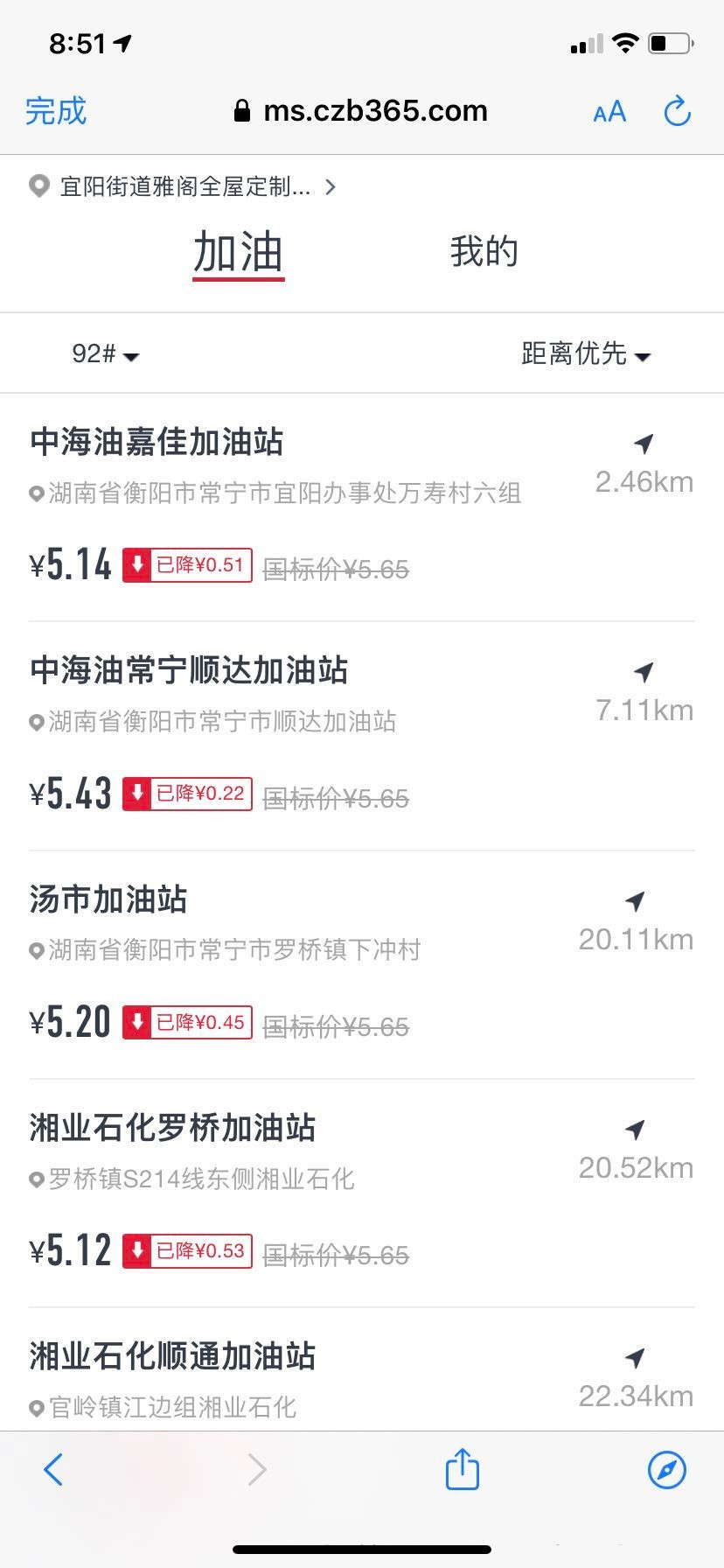Image resolution: width=724 pixels, height=1568 pixels.
Task: Tap 完成 to close the browser view
Action: click(x=56, y=111)
